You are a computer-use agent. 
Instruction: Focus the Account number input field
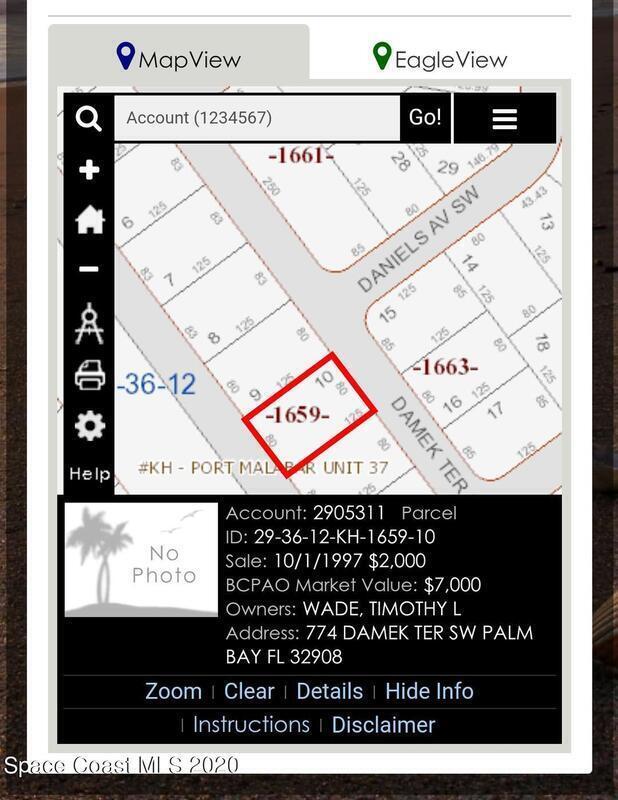point(256,118)
